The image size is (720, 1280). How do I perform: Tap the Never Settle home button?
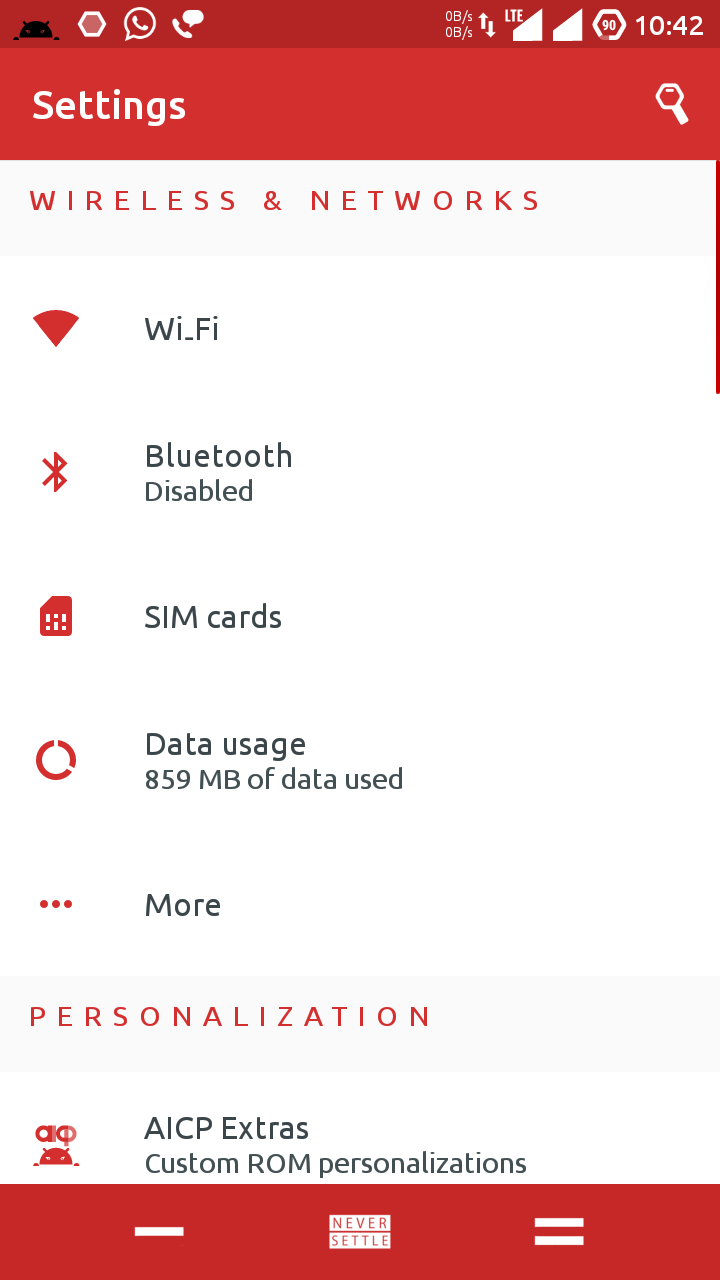tap(360, 1232)
